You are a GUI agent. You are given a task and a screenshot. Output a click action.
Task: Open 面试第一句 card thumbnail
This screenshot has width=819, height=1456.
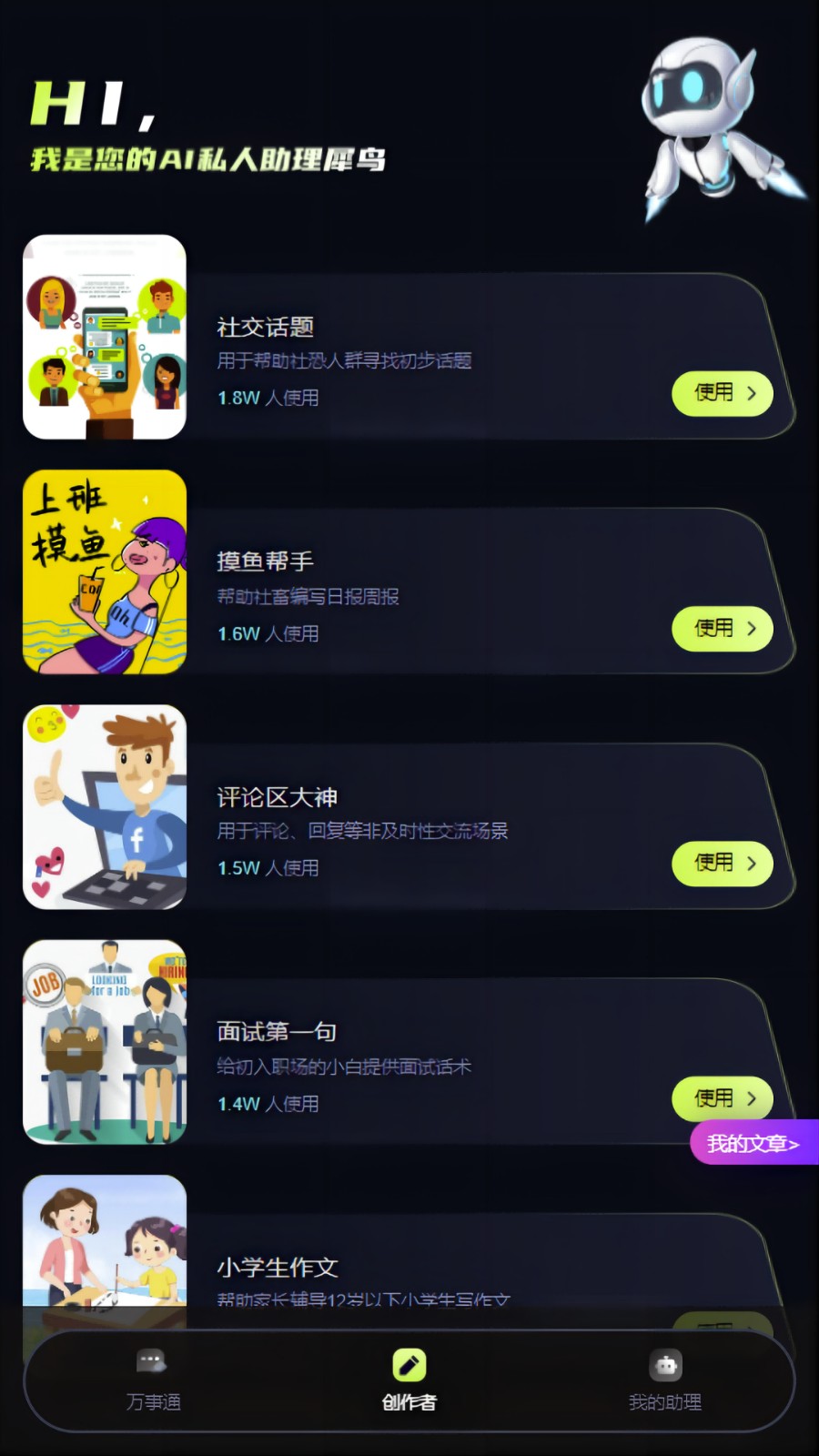click(x=105, y=1042)
